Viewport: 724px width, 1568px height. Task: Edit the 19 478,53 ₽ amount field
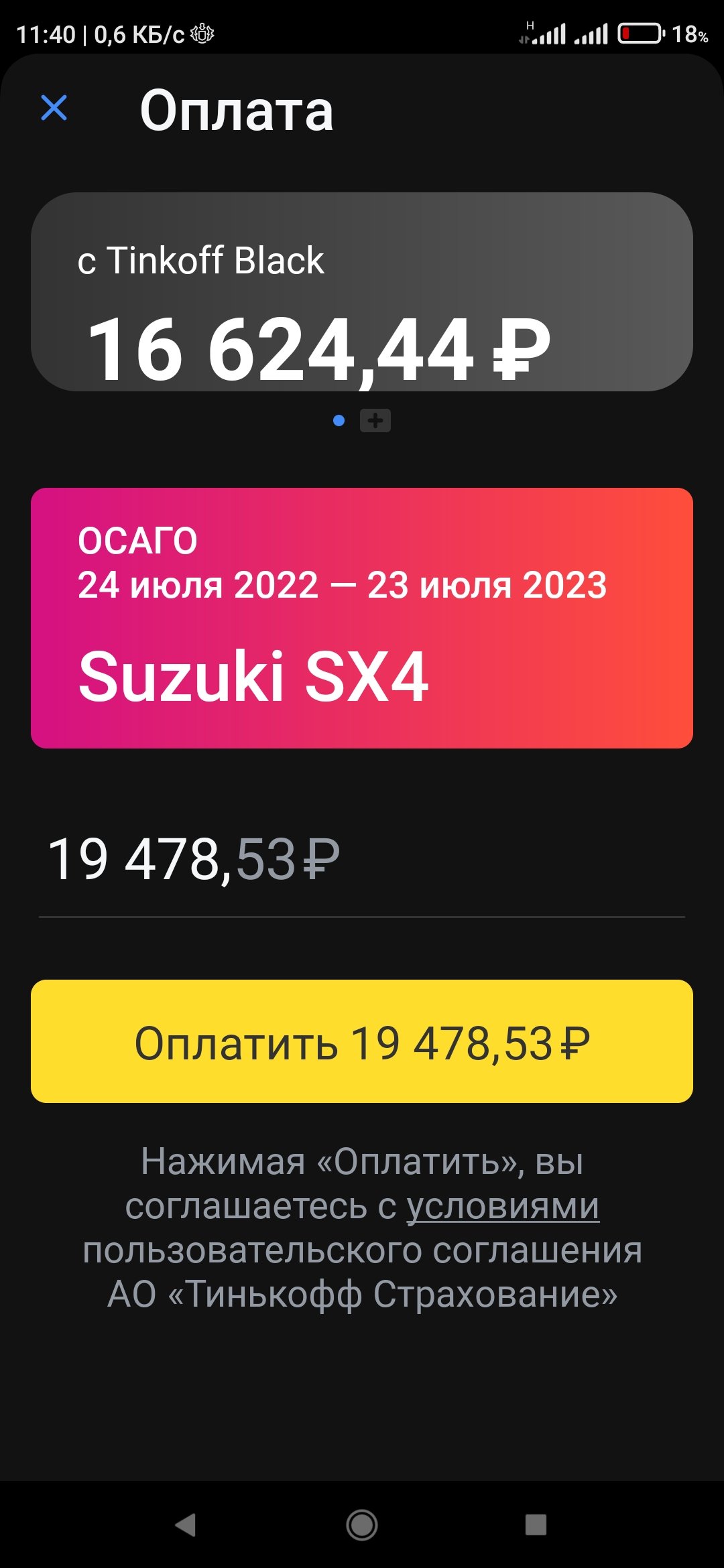click(x=361, y=860)
